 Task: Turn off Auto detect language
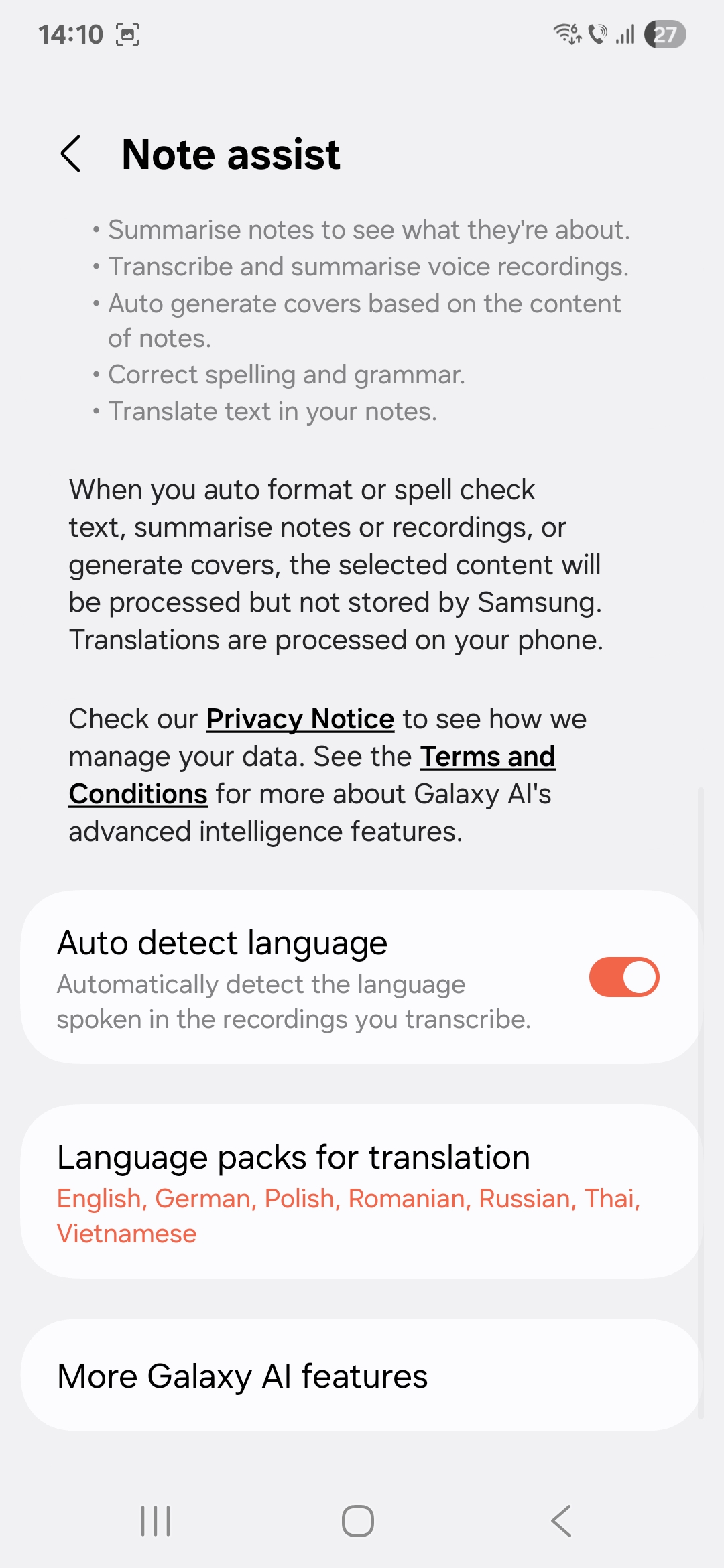(x=624, y=977)
